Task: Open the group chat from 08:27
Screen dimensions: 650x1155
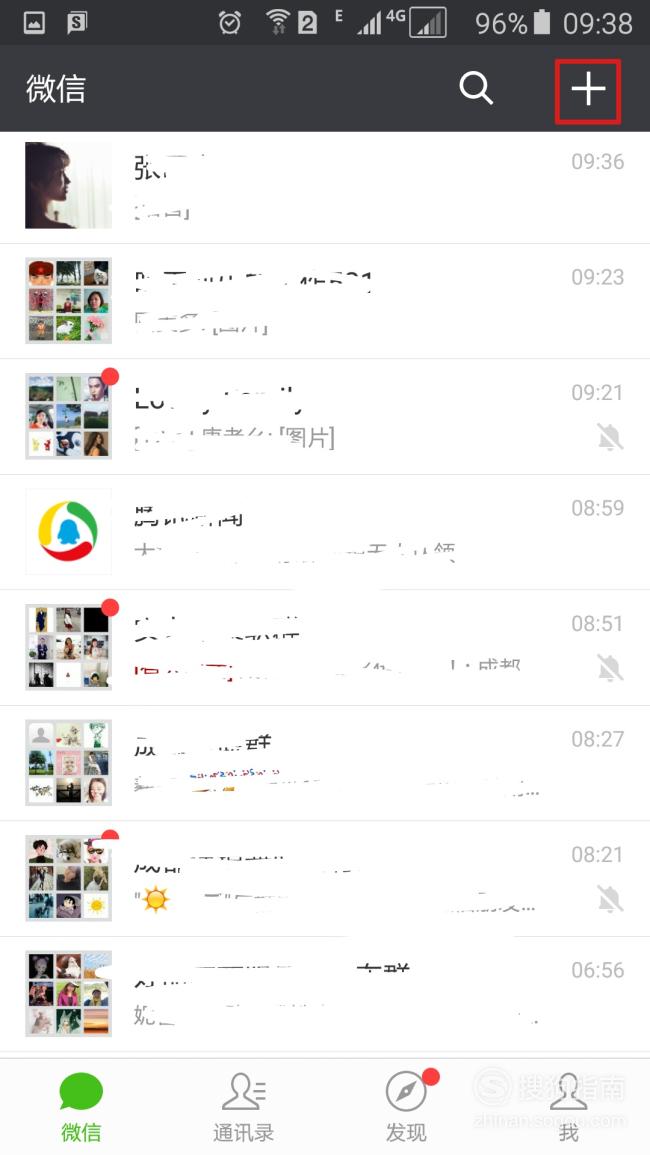Action: click(x=325, y=763)
